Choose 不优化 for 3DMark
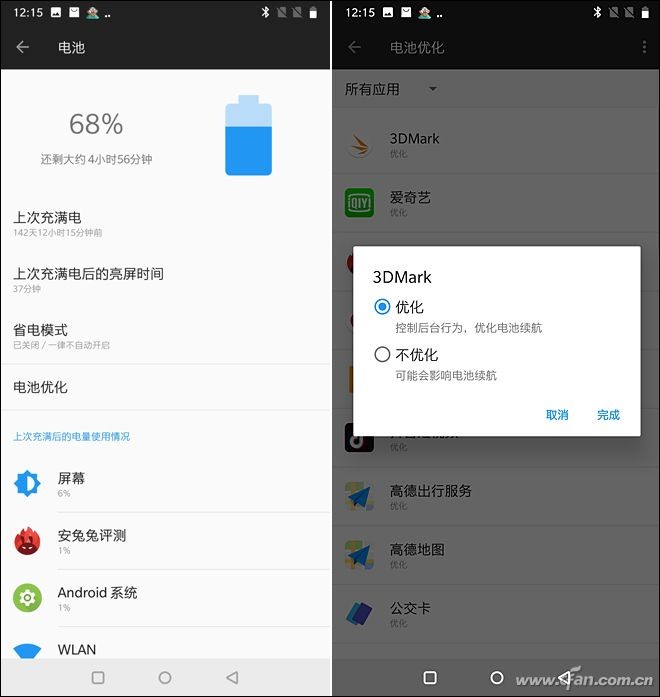Image resolution: width=660 pixels, height=697 pixels. pyautogui.click(x=382, y=354)
